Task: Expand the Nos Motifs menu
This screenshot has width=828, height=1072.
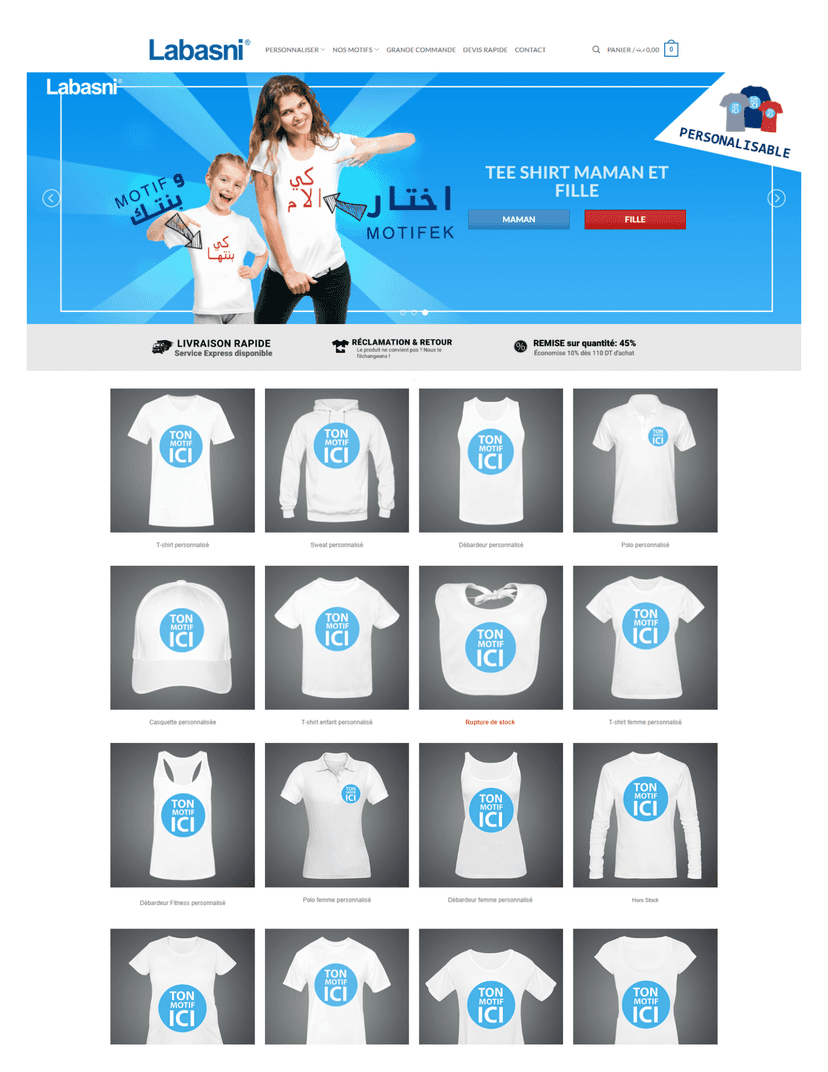Action: point(355,50)
